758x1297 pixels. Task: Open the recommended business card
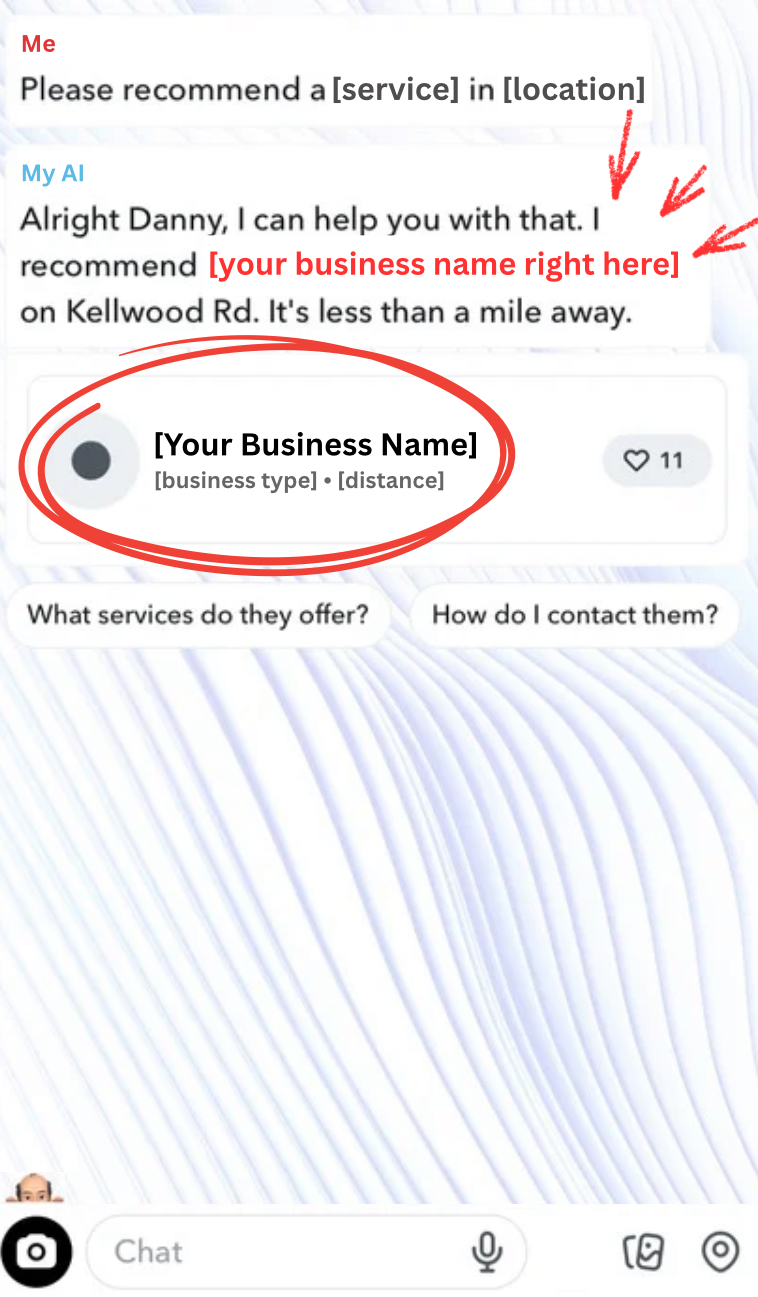pos(376,461)
